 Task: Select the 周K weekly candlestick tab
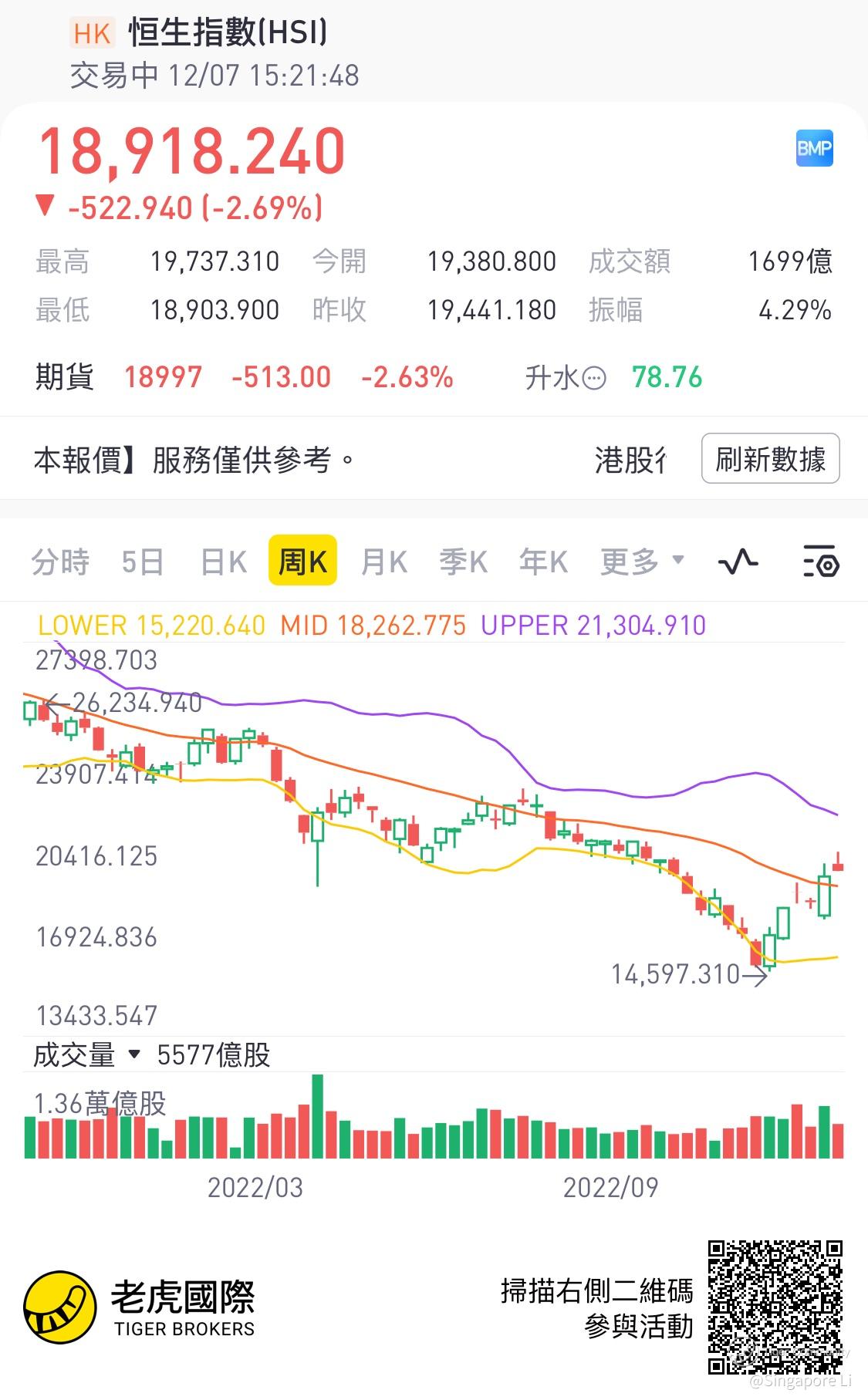(302, 561)
